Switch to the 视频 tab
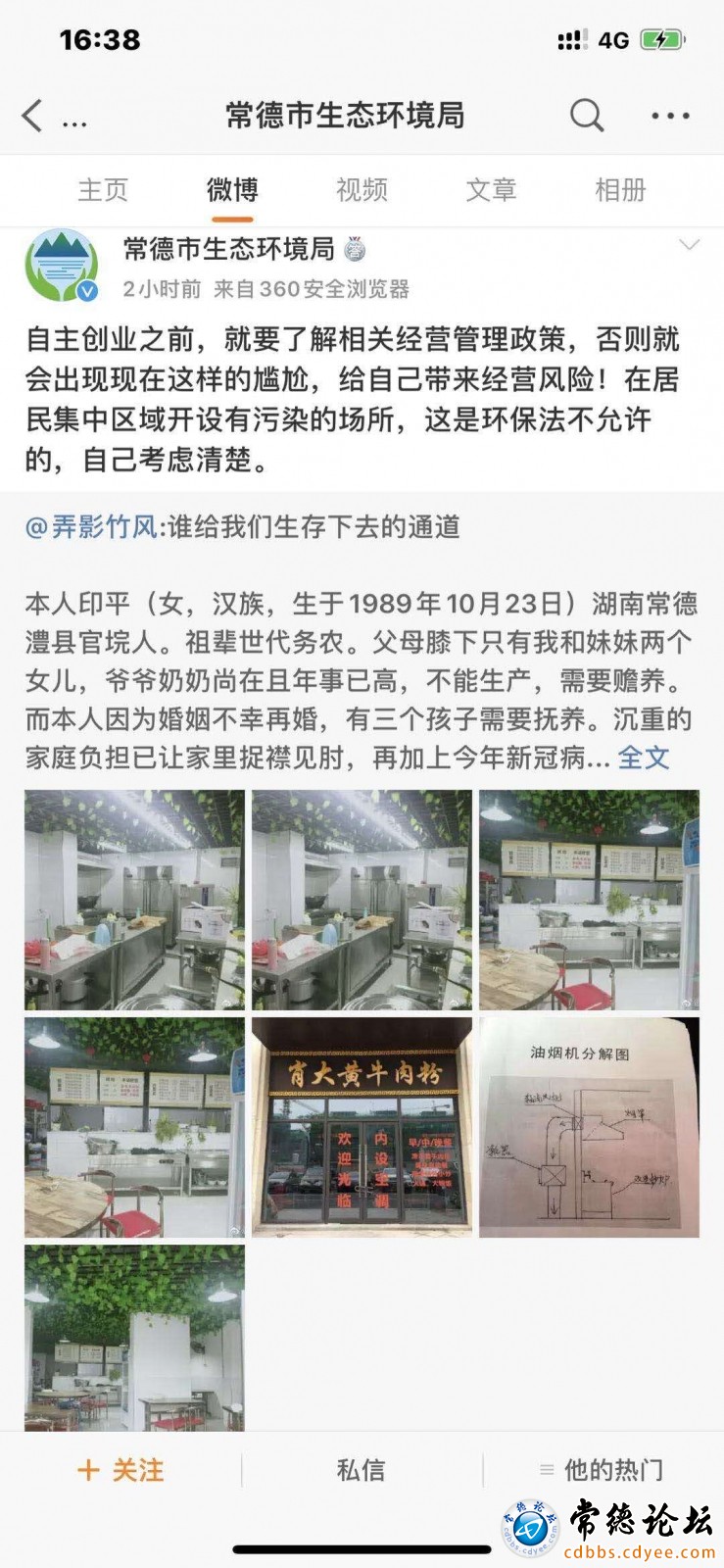724x1568 pixels. (362, 189)
